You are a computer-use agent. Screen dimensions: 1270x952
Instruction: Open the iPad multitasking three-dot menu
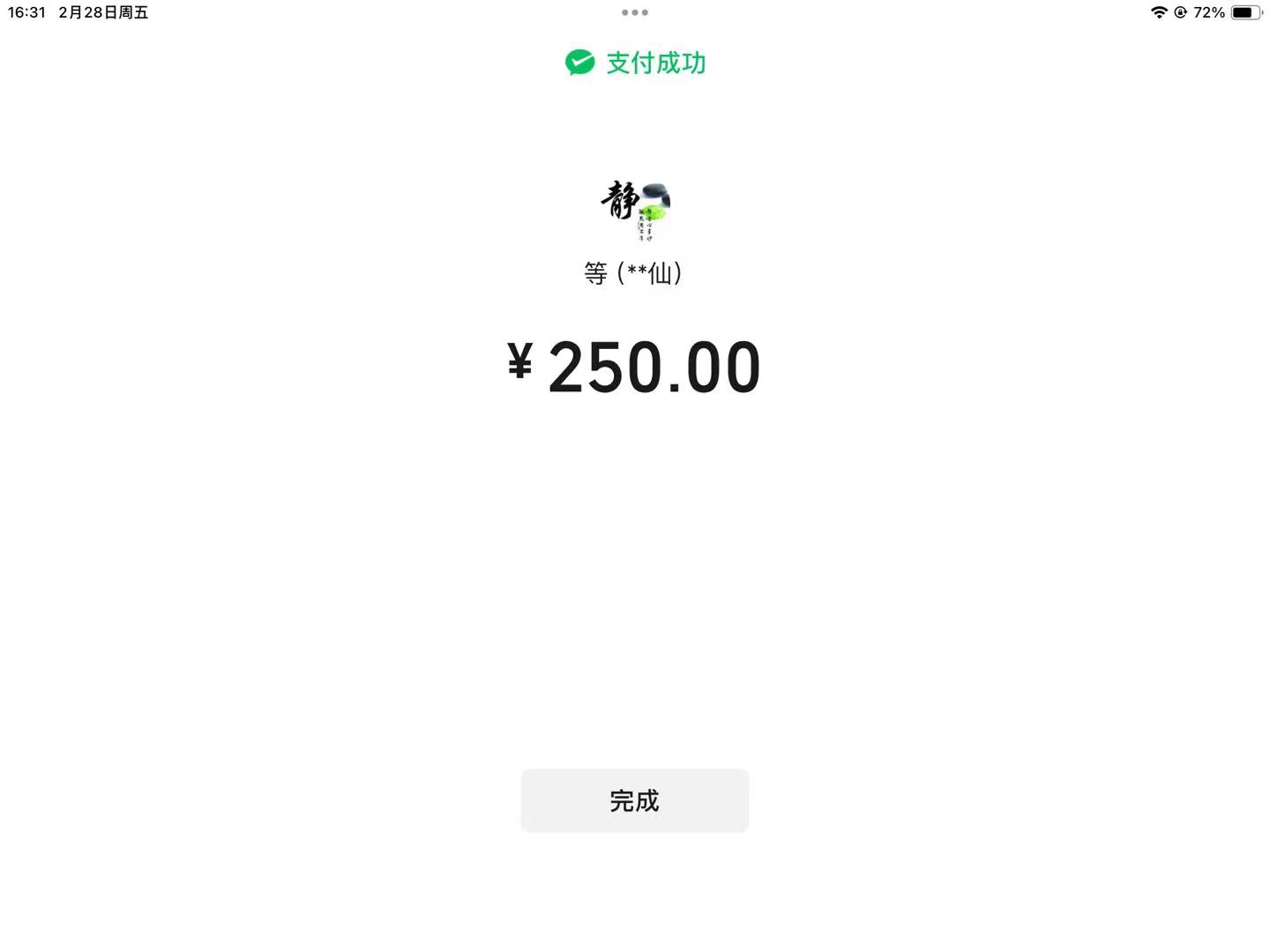tap(634, 12)
